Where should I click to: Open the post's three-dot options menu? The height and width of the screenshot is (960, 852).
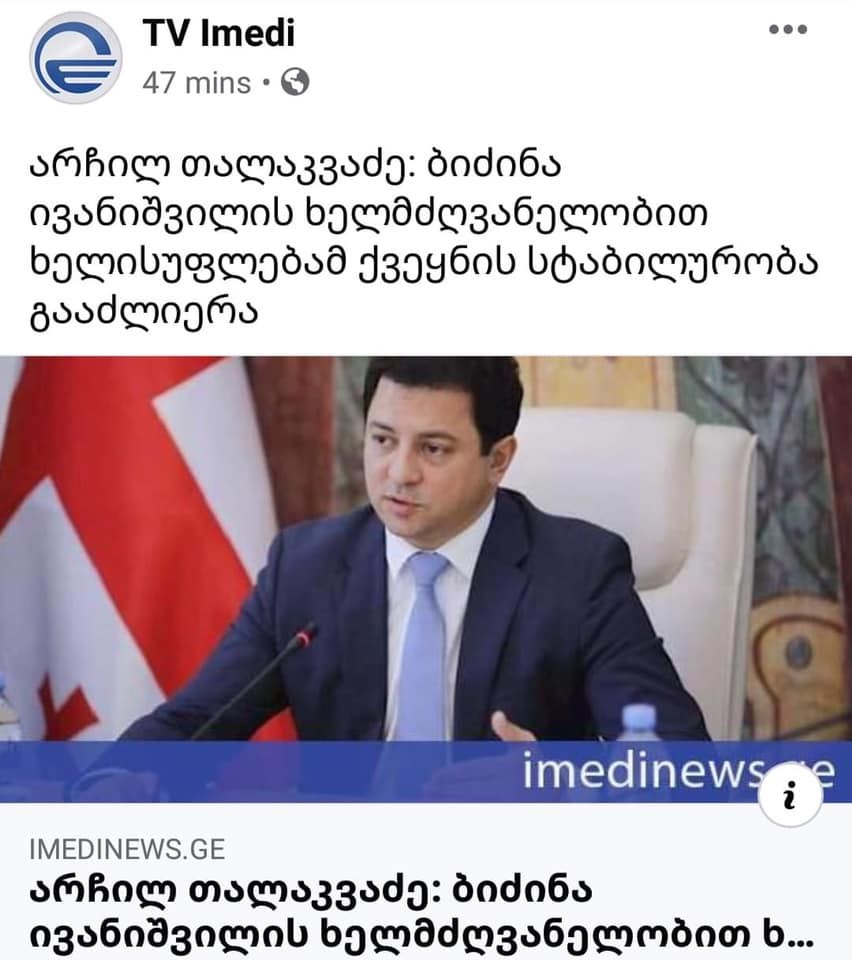tap(787, 30)
